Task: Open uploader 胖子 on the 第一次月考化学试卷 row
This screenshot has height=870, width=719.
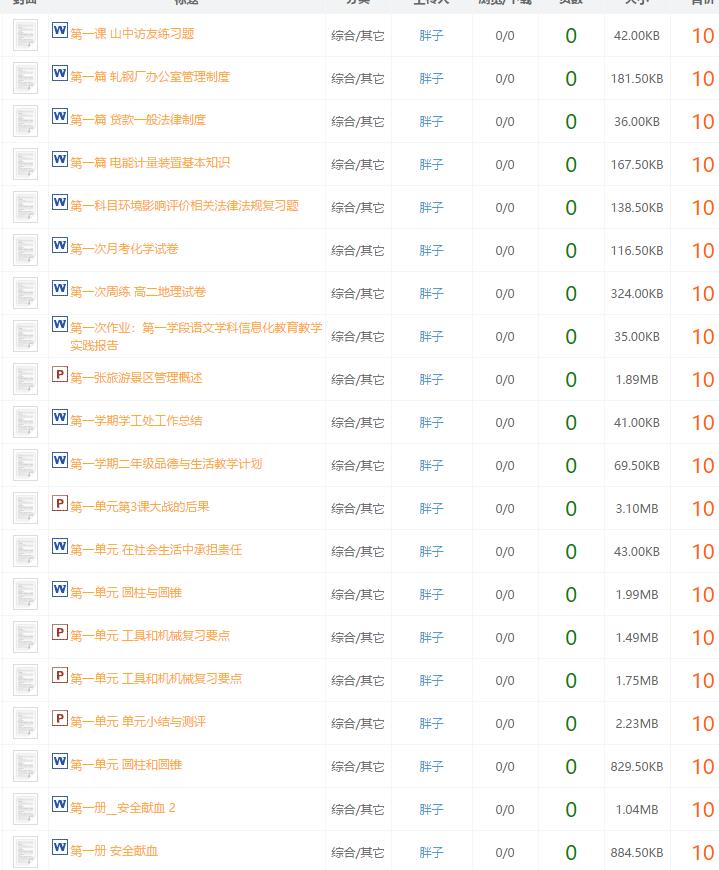Action: coord(431,250)
